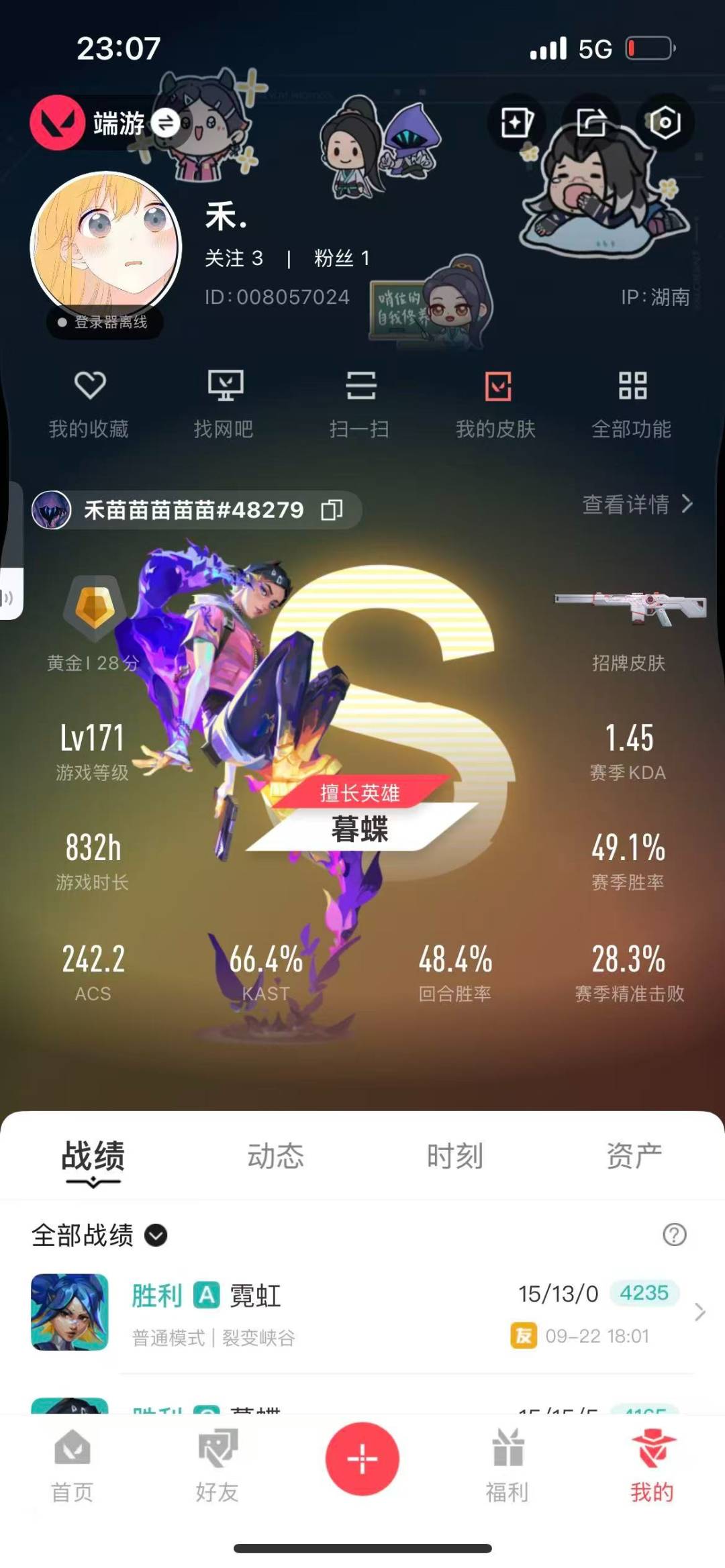Open the match records help icon
Screen dimensions: 725x1568
(x=674, y=1235)
